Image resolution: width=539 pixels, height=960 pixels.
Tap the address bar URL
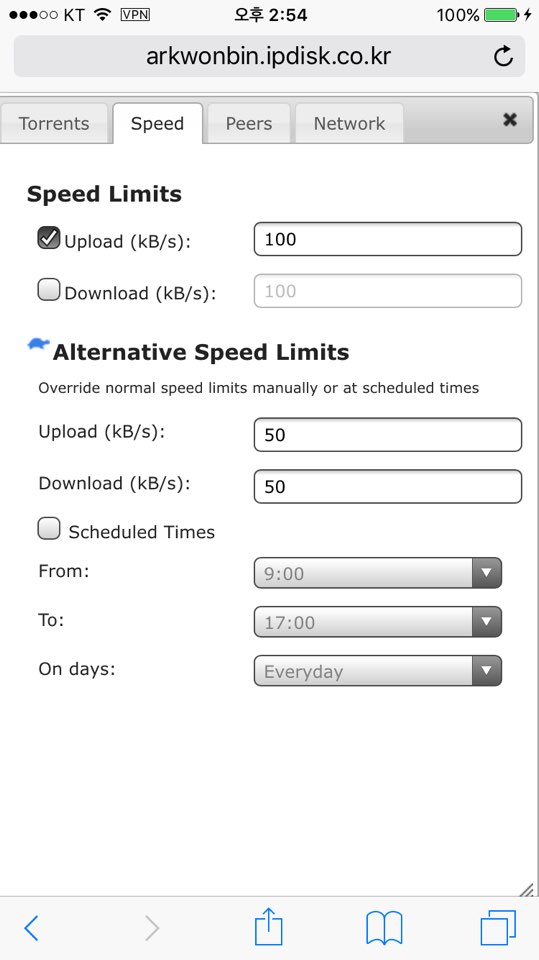[x=268, y=56]
